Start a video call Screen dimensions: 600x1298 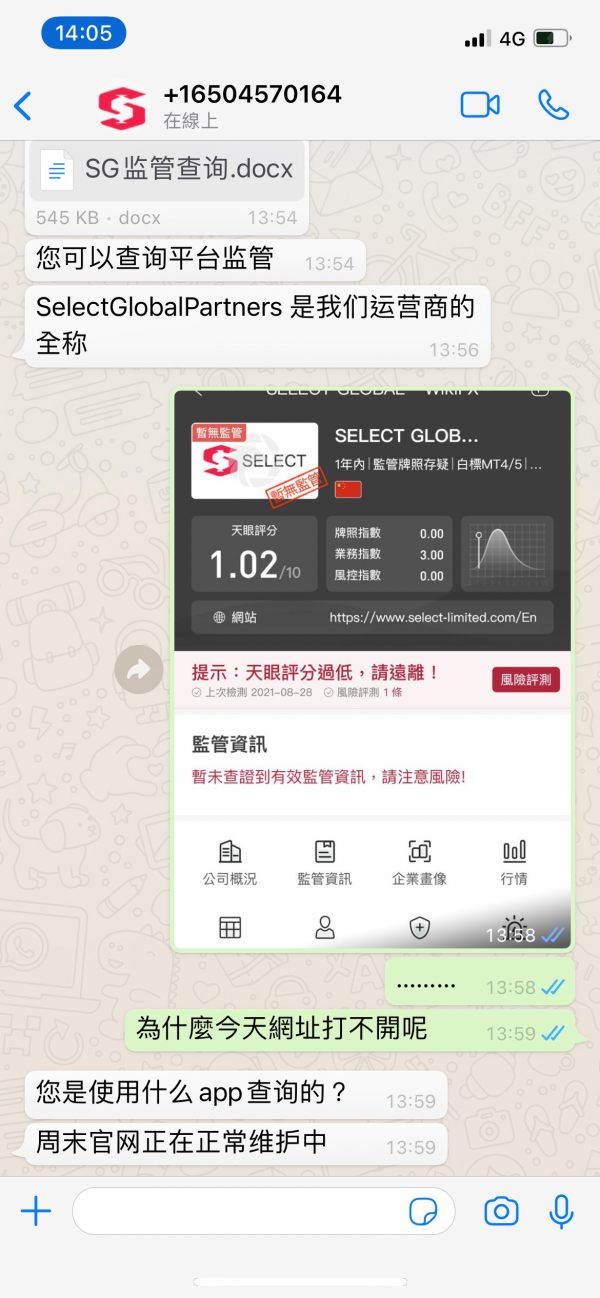pos(480,105)
